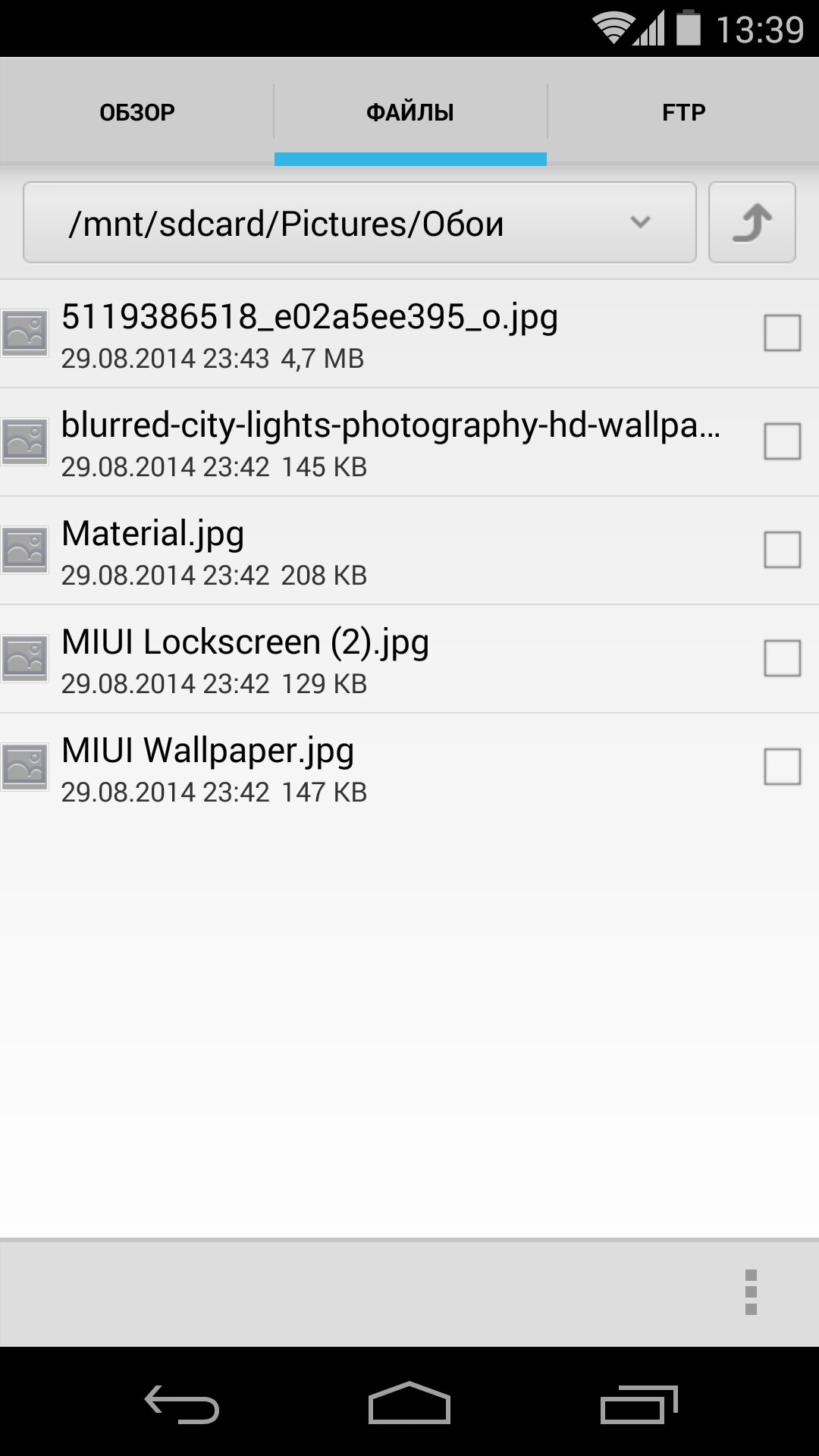Go up one folder level

[x=752, y=223]
